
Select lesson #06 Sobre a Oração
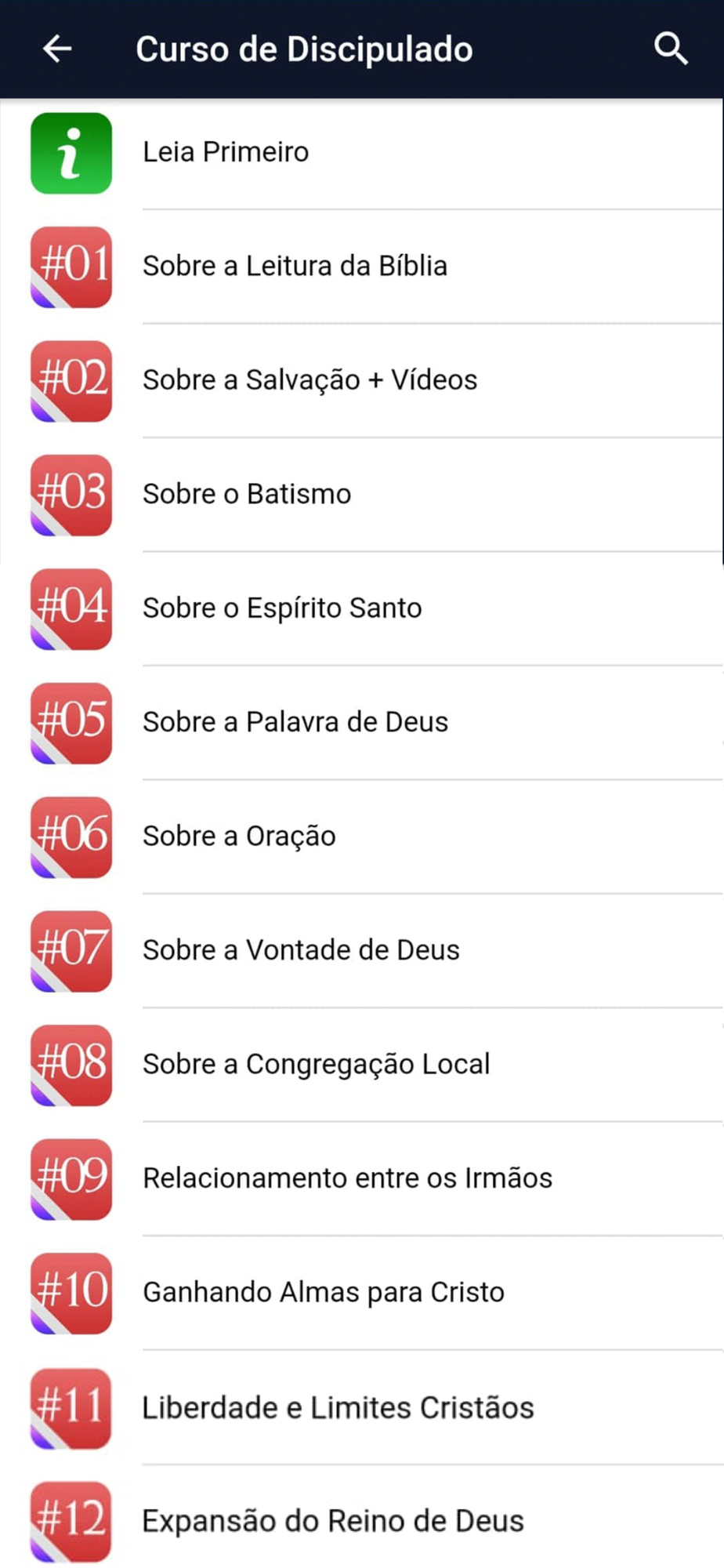[x=362, y=837]
